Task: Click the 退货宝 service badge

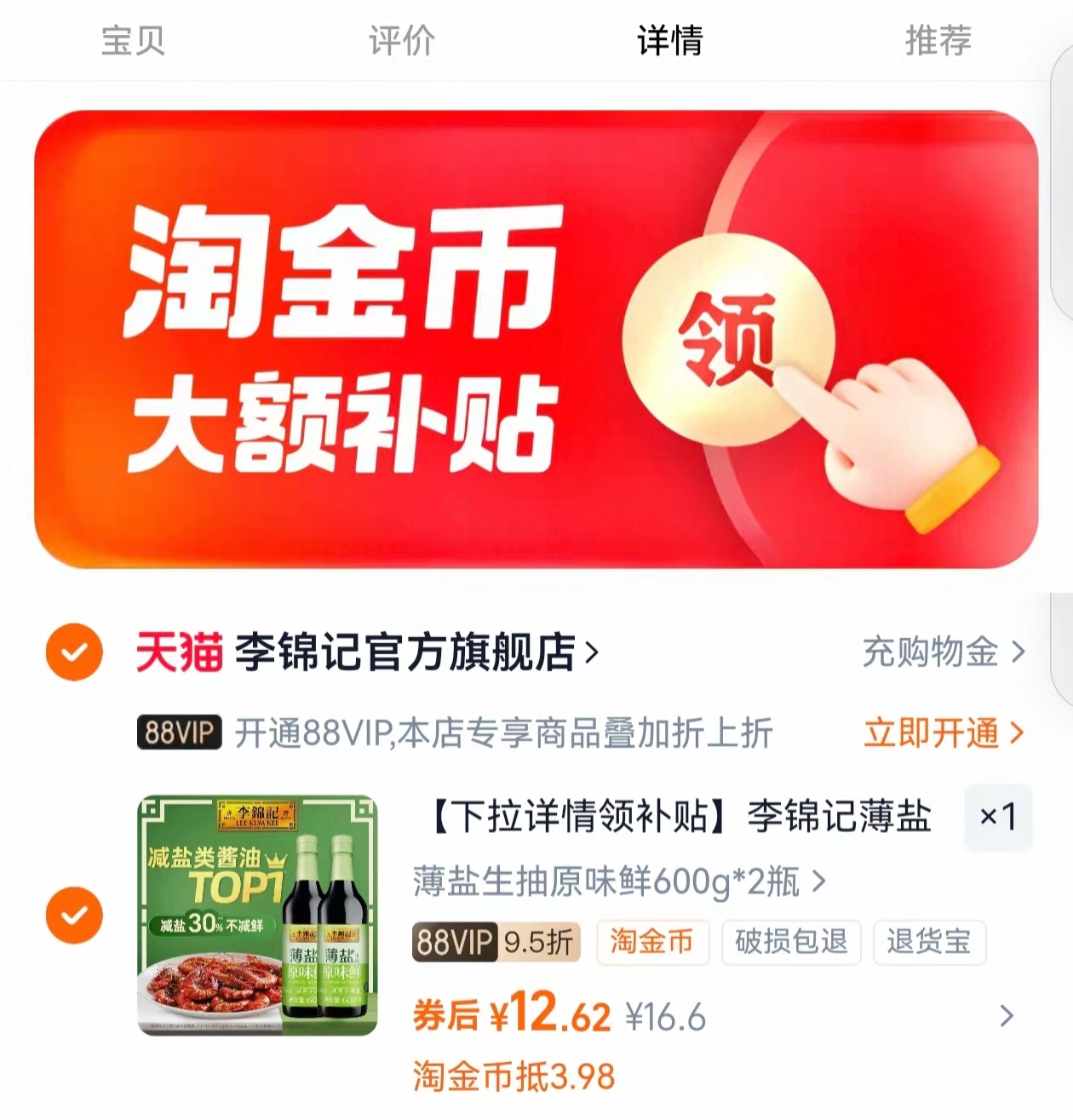Action: point(928,942)
